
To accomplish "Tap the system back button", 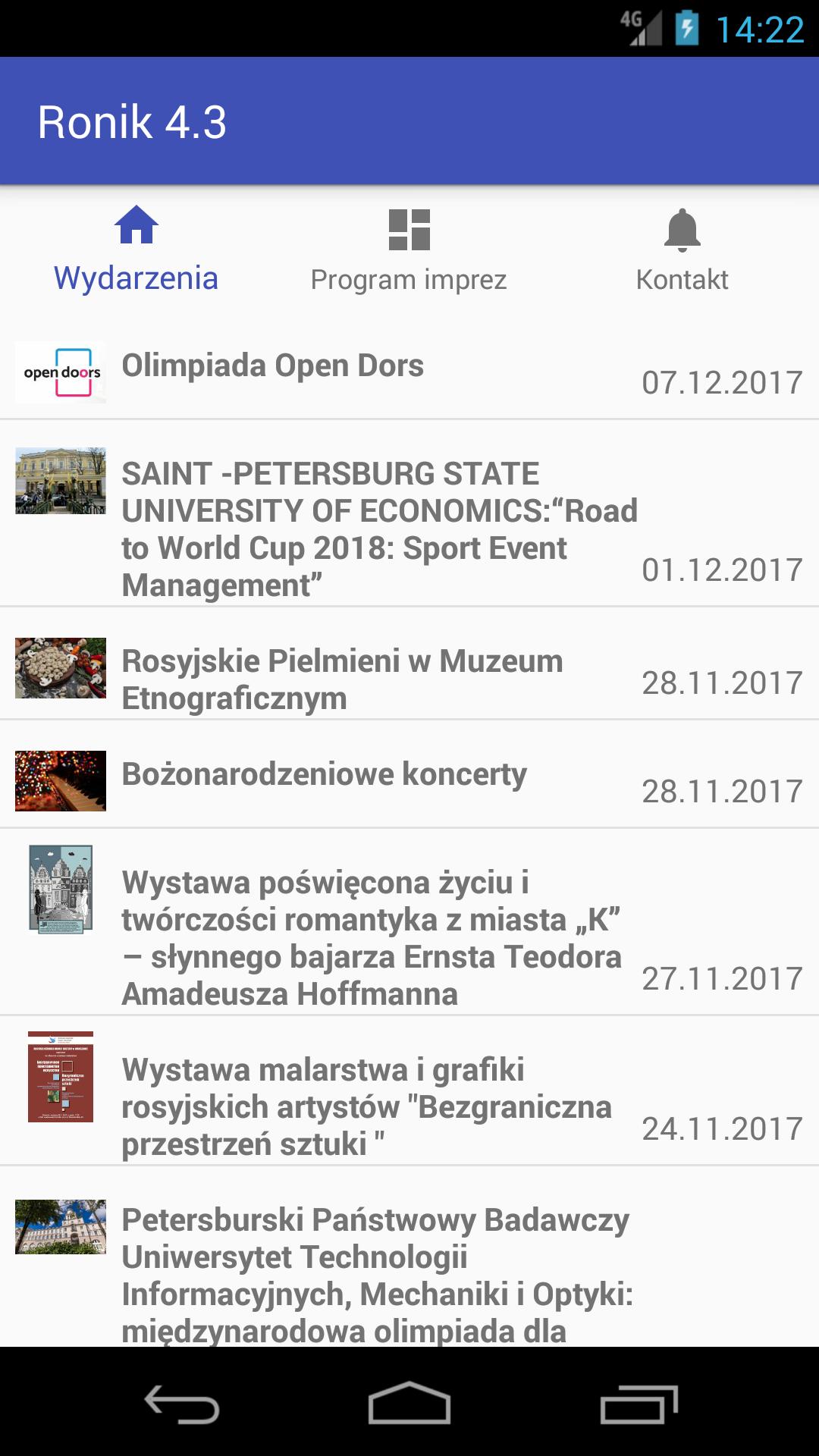I will coord(182,1404).
